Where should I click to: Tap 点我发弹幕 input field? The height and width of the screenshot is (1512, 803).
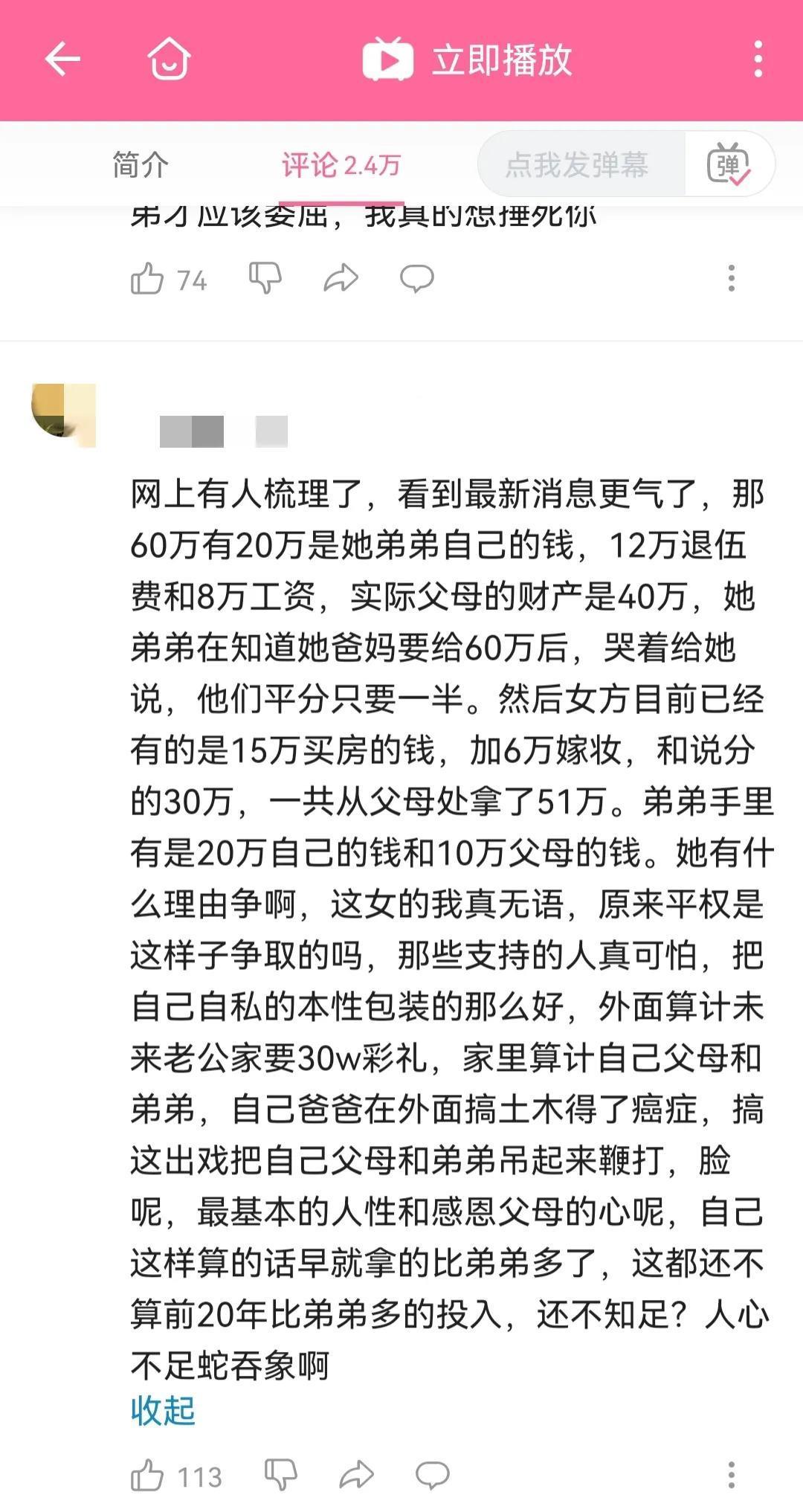pyautogui.click(x=577, y=165)
